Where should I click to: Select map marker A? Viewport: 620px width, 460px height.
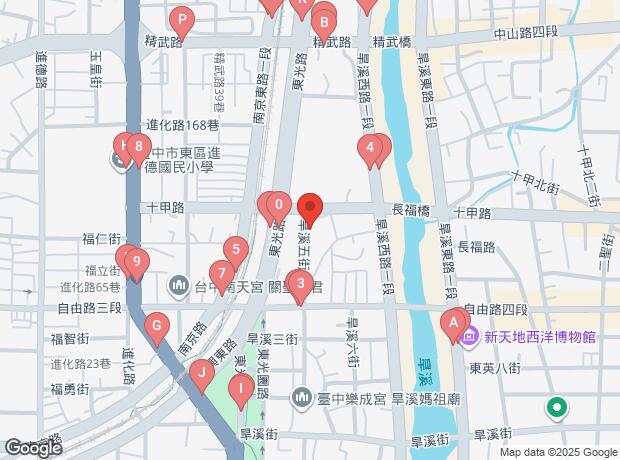point(453,322)
